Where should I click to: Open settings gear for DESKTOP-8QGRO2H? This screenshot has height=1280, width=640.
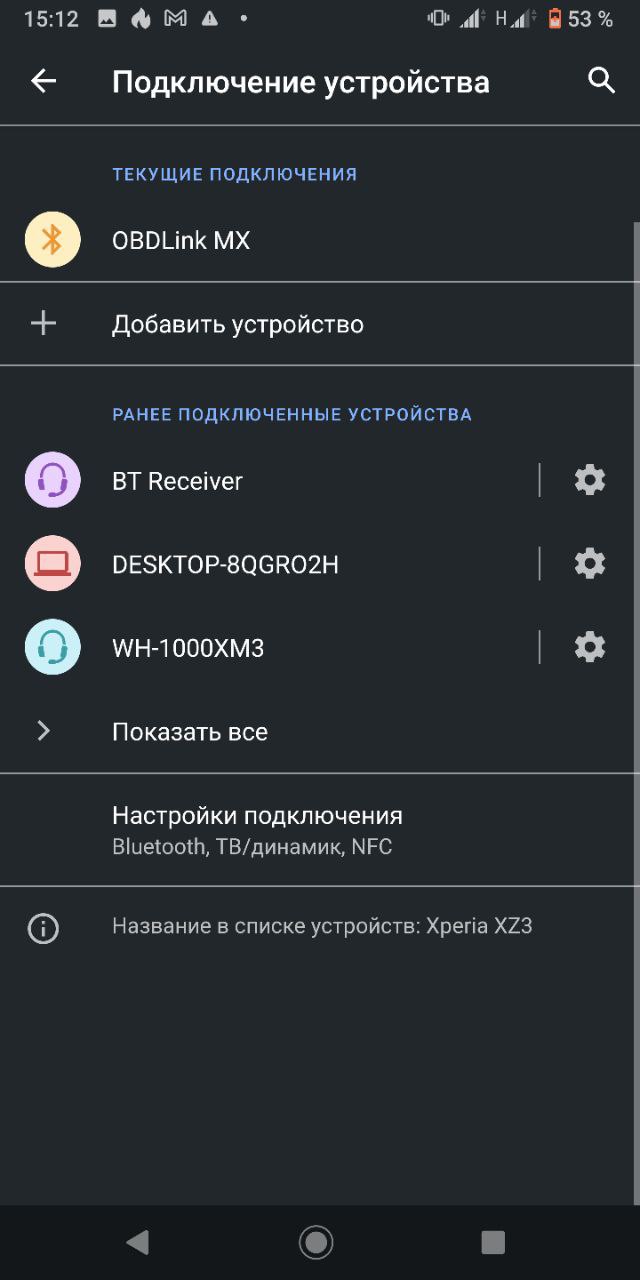590,564
